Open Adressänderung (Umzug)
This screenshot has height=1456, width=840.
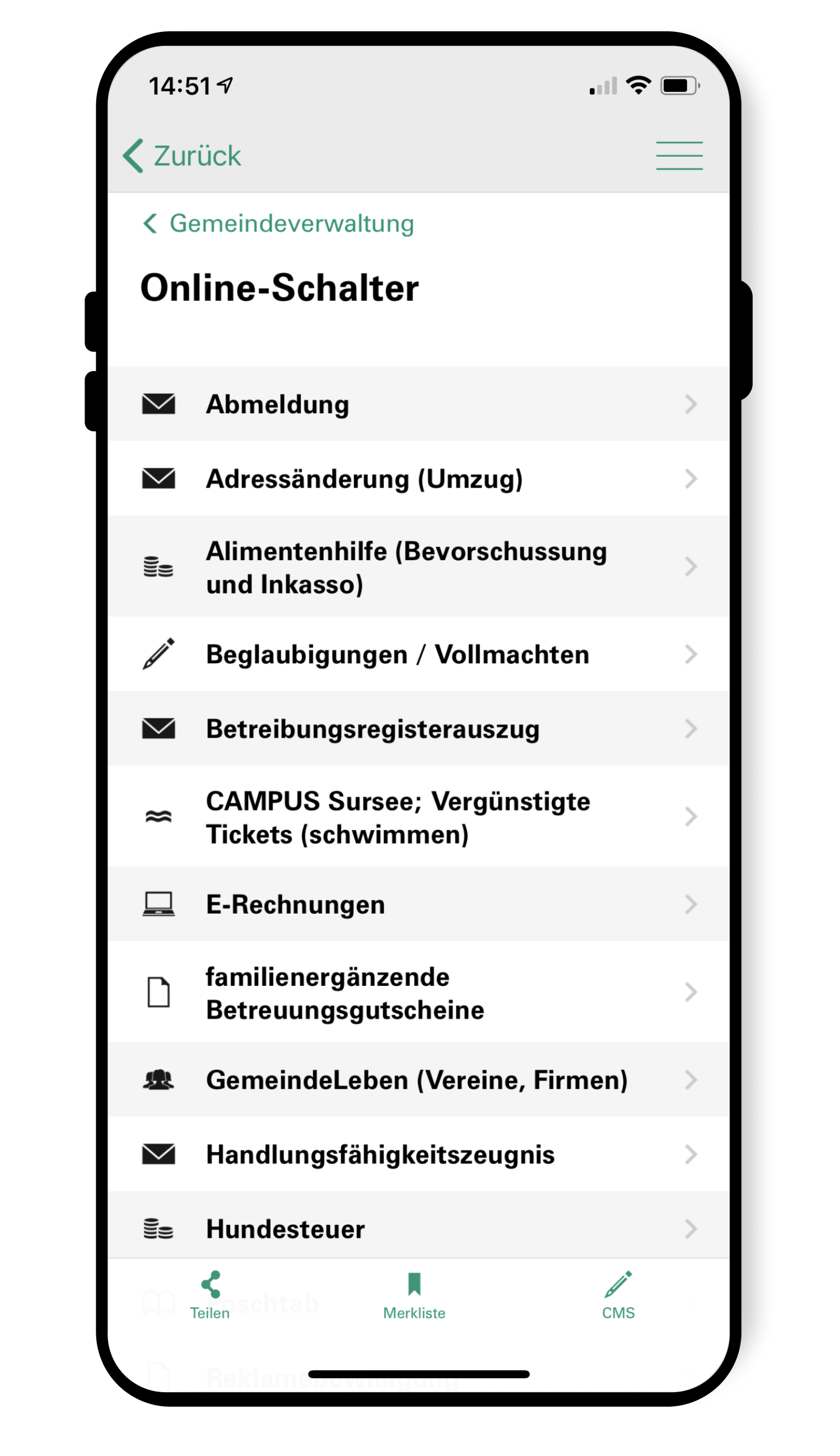click(x=418, y=479)
